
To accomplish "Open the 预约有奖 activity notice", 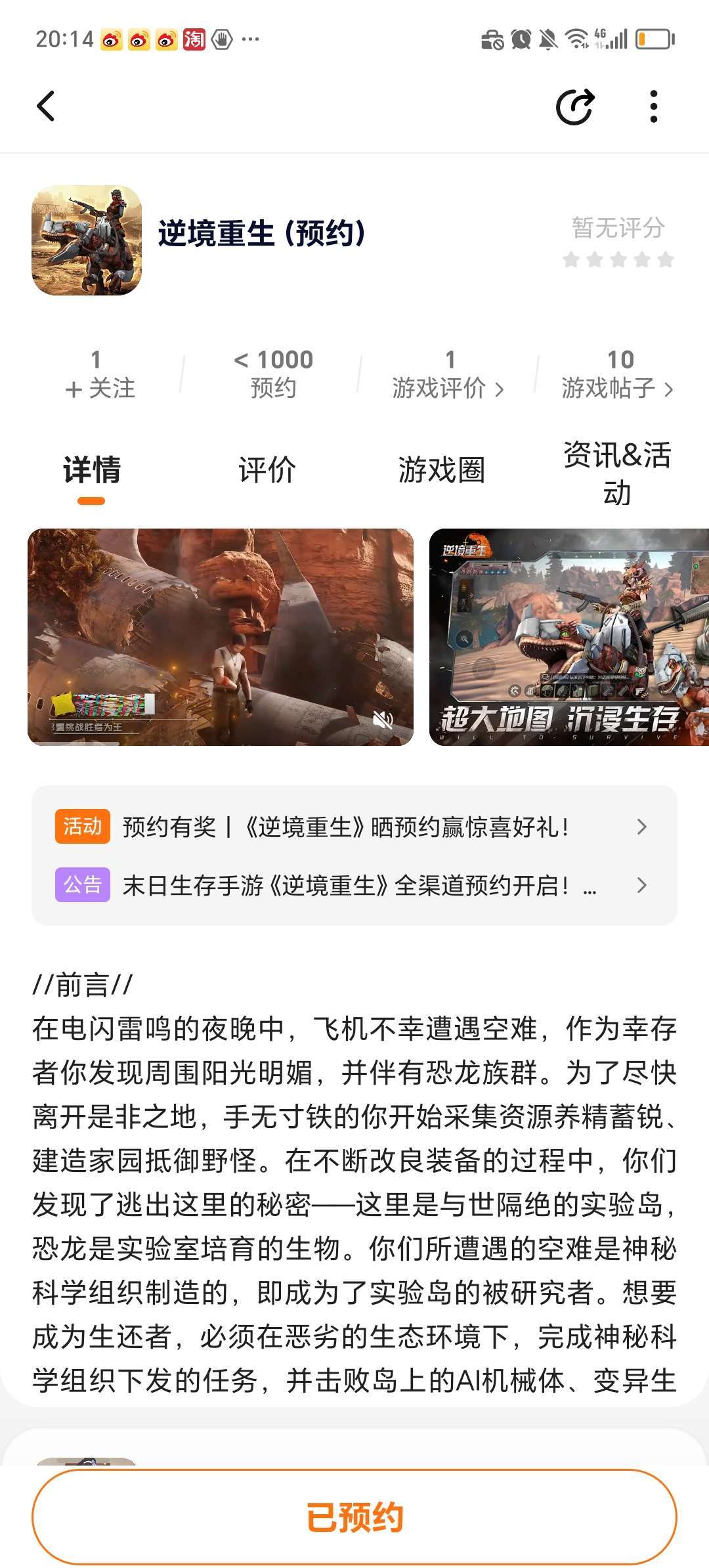I will coord(354,827).
